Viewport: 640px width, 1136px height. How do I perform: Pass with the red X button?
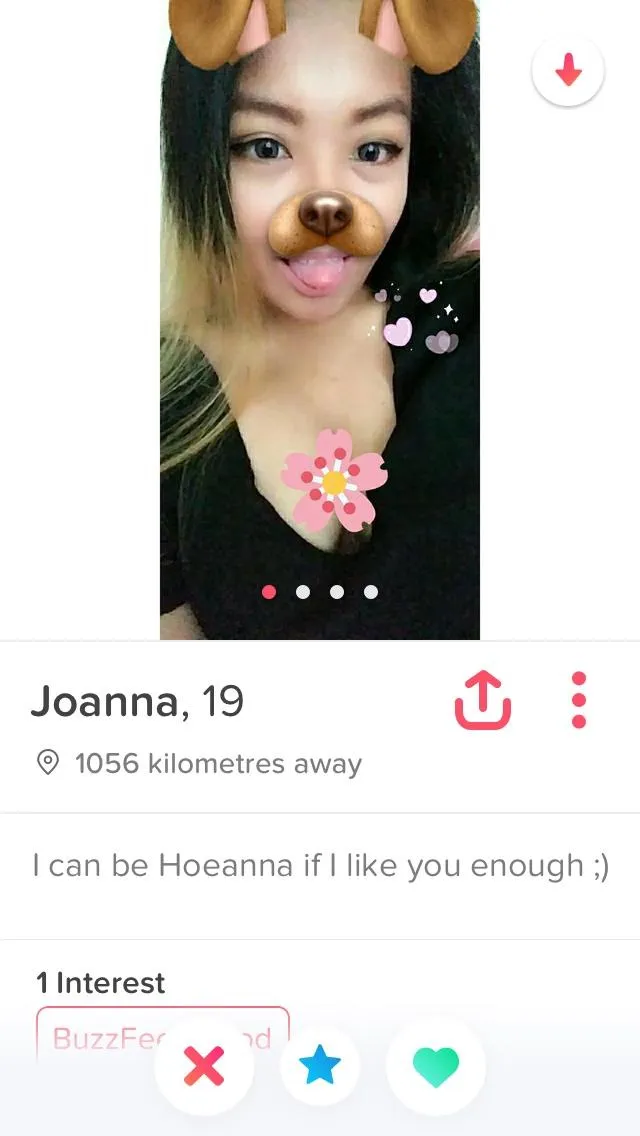click(x=204, y=1066)
